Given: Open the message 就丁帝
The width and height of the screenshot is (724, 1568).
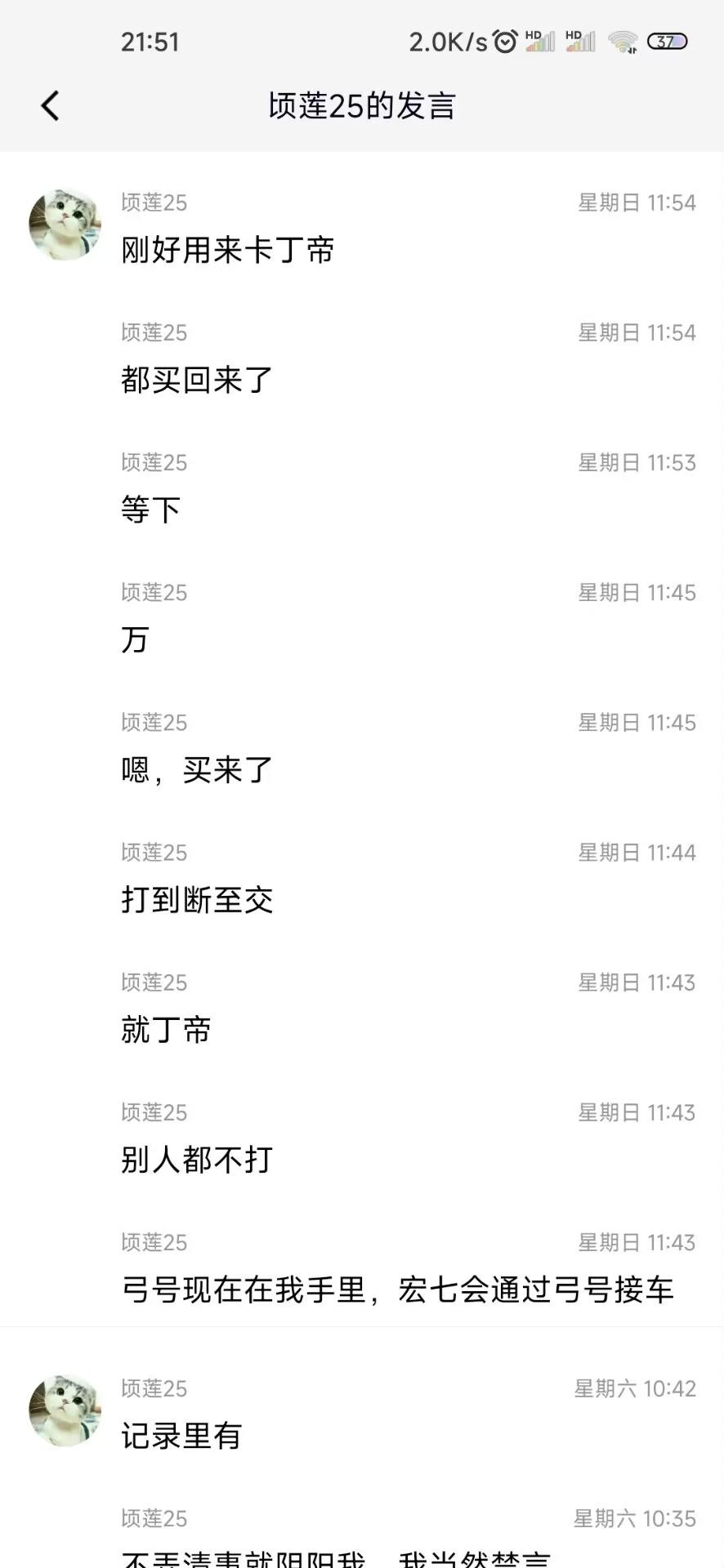Looking at the screenshot, I should 167,1030.
